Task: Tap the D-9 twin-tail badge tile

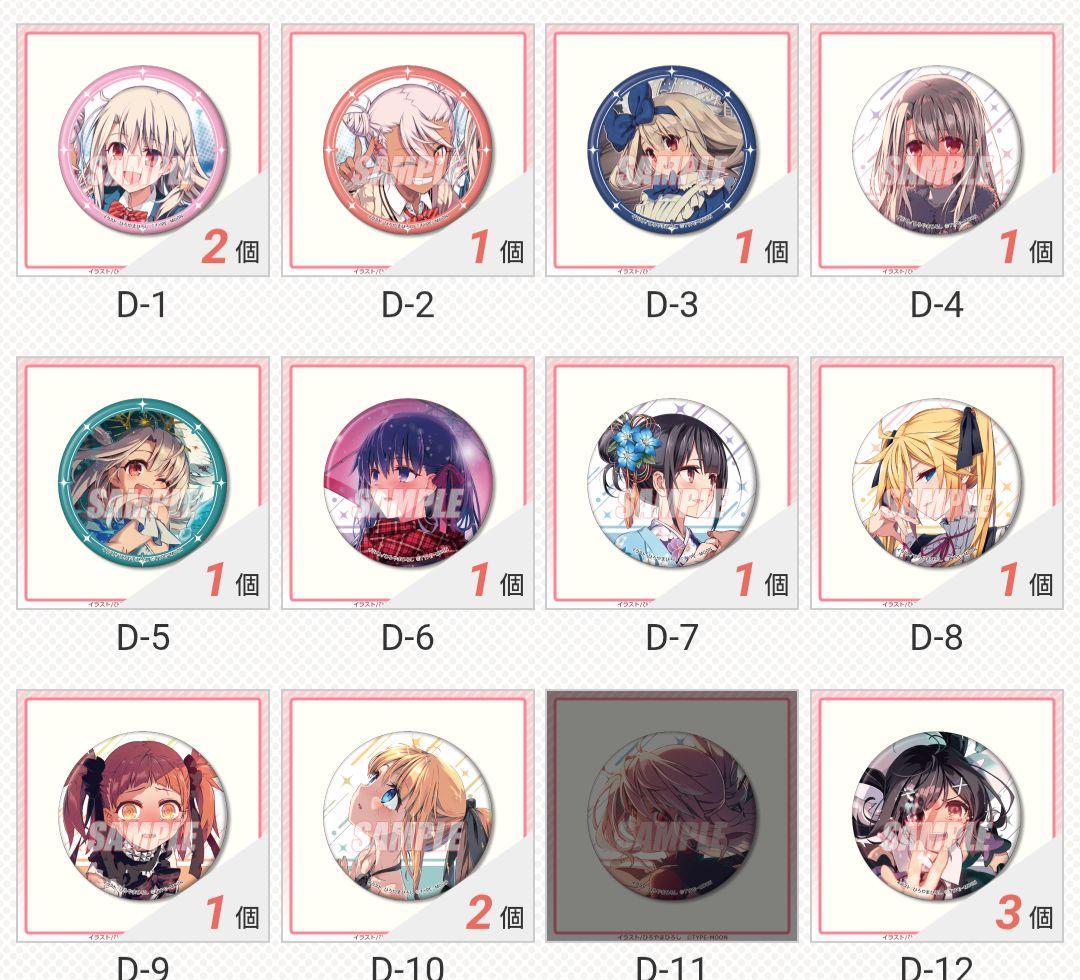Action: click(143, 816)
